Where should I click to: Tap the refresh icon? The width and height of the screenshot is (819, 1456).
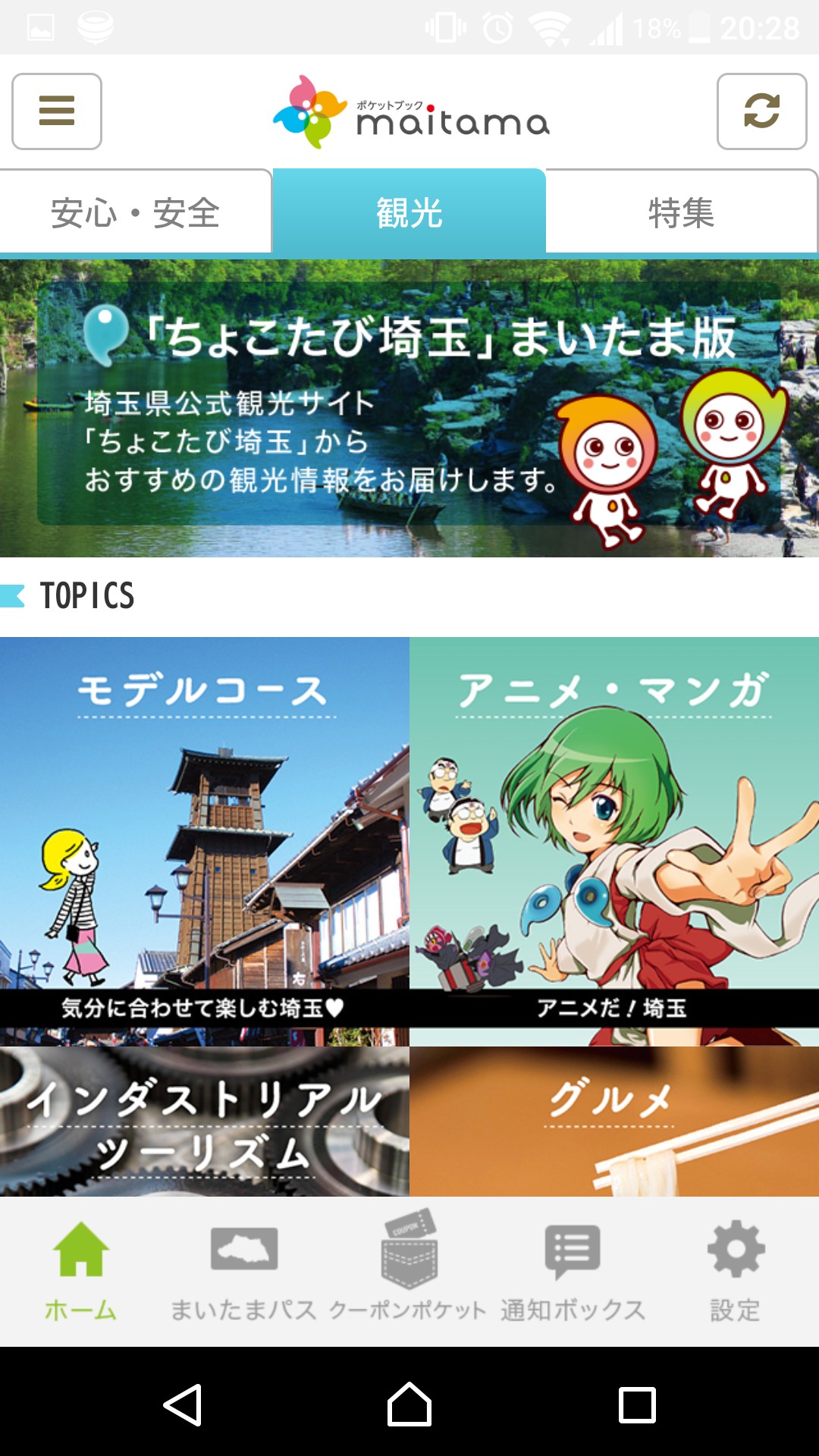pyautogui.click(x=761, y=111)
